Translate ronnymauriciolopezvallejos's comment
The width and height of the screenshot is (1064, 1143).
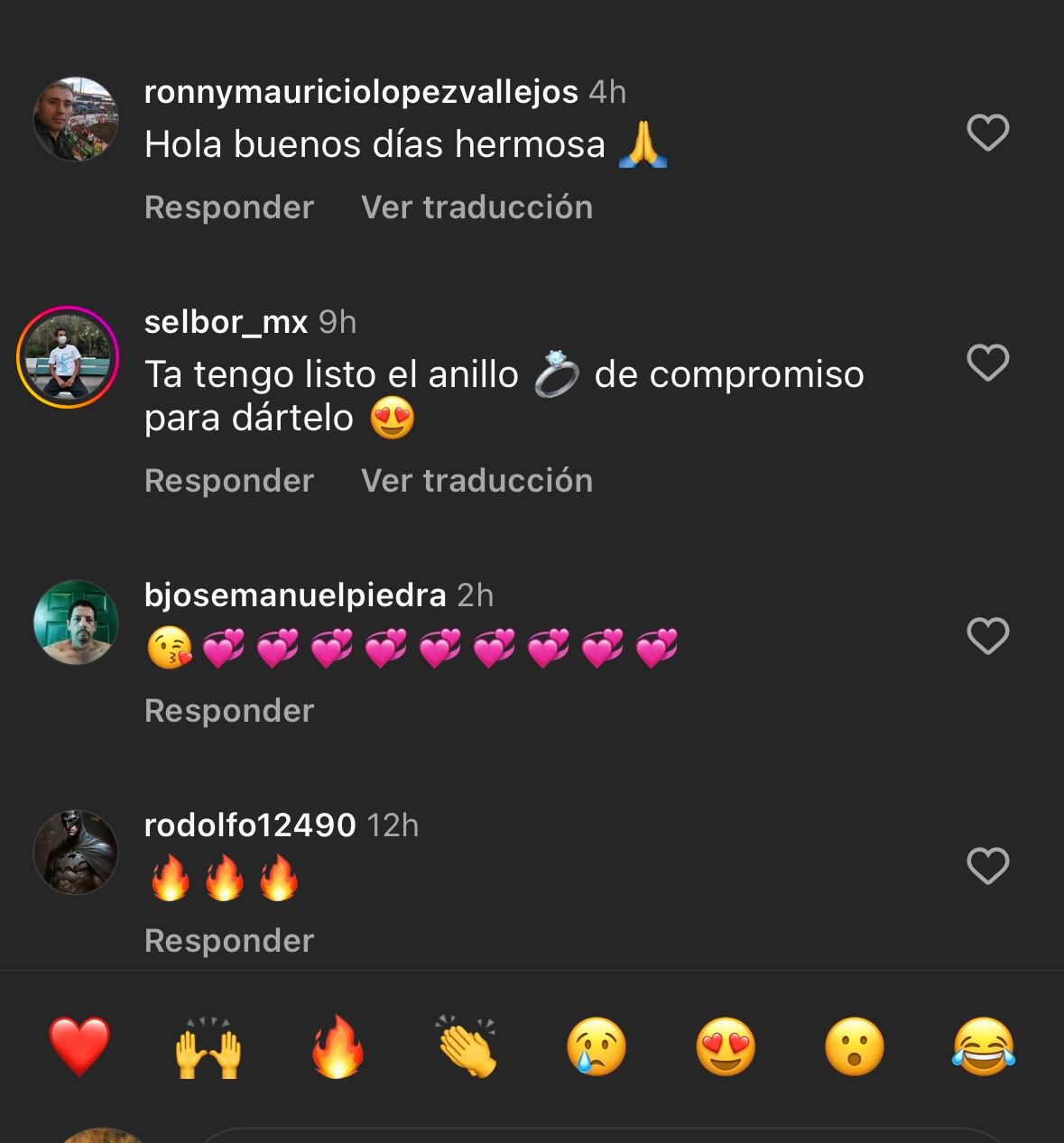[476, 207]
